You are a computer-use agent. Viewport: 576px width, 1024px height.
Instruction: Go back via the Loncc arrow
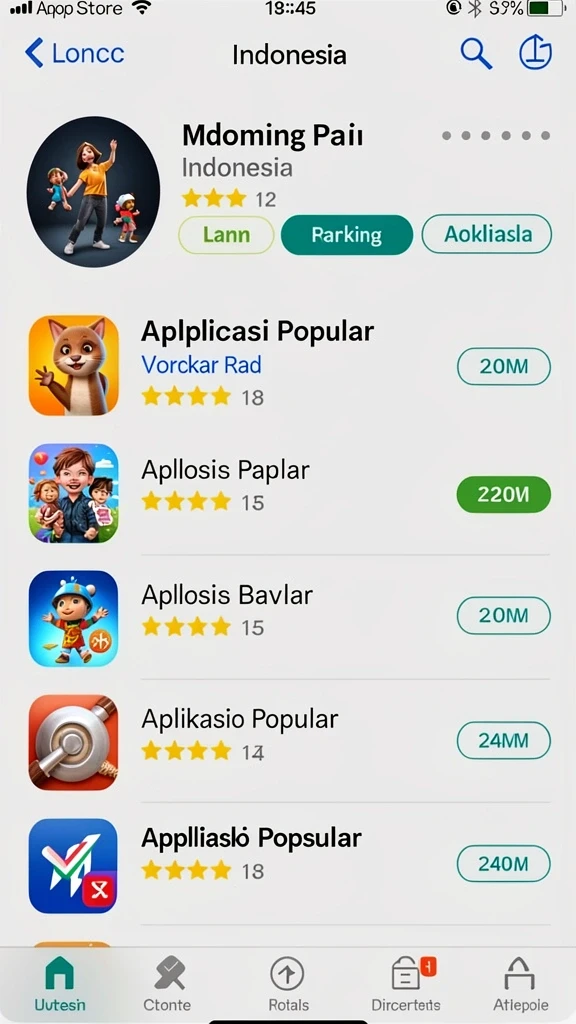click(74, 53)
